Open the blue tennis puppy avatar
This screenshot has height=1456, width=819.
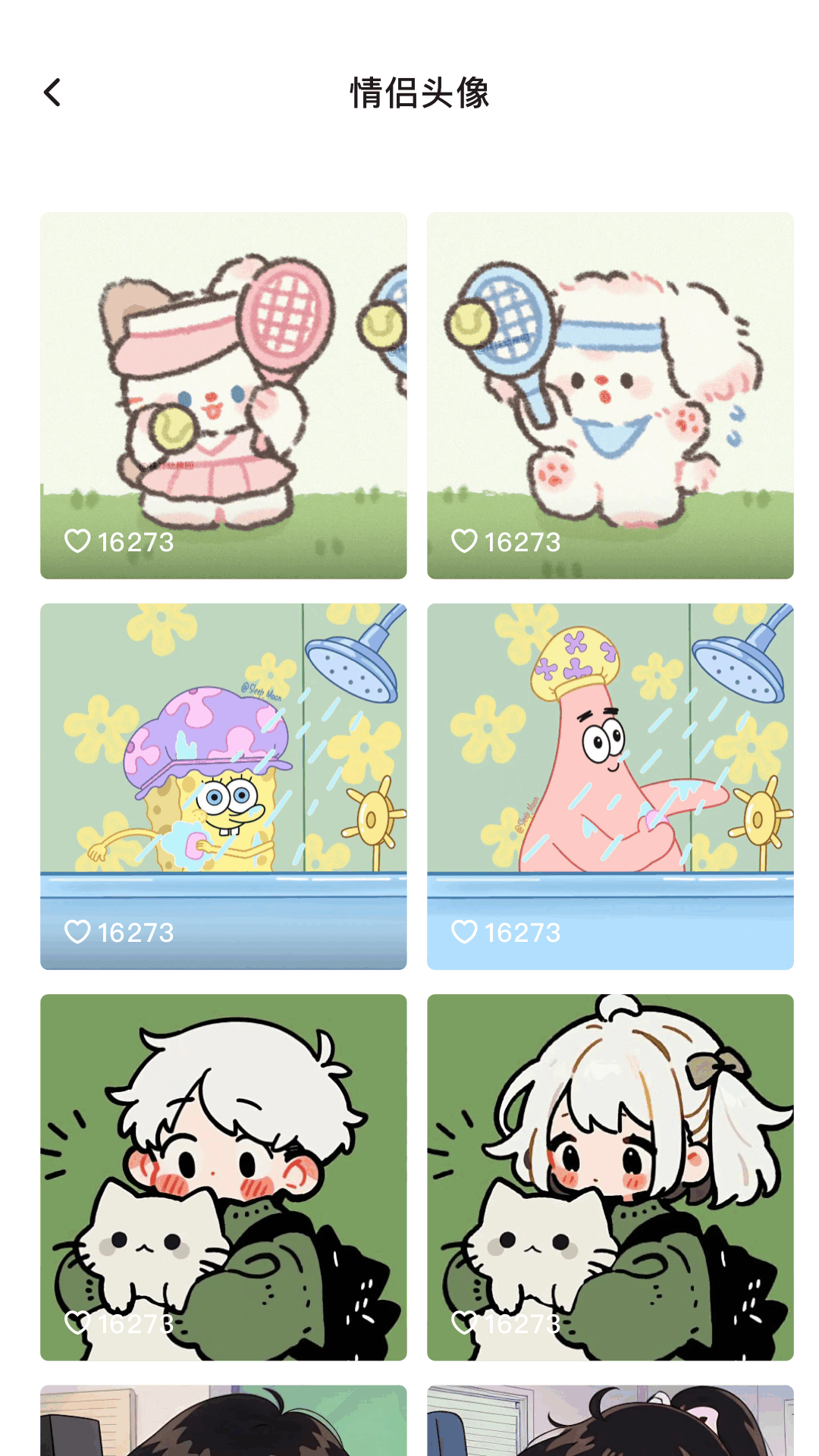coord(610,379)
